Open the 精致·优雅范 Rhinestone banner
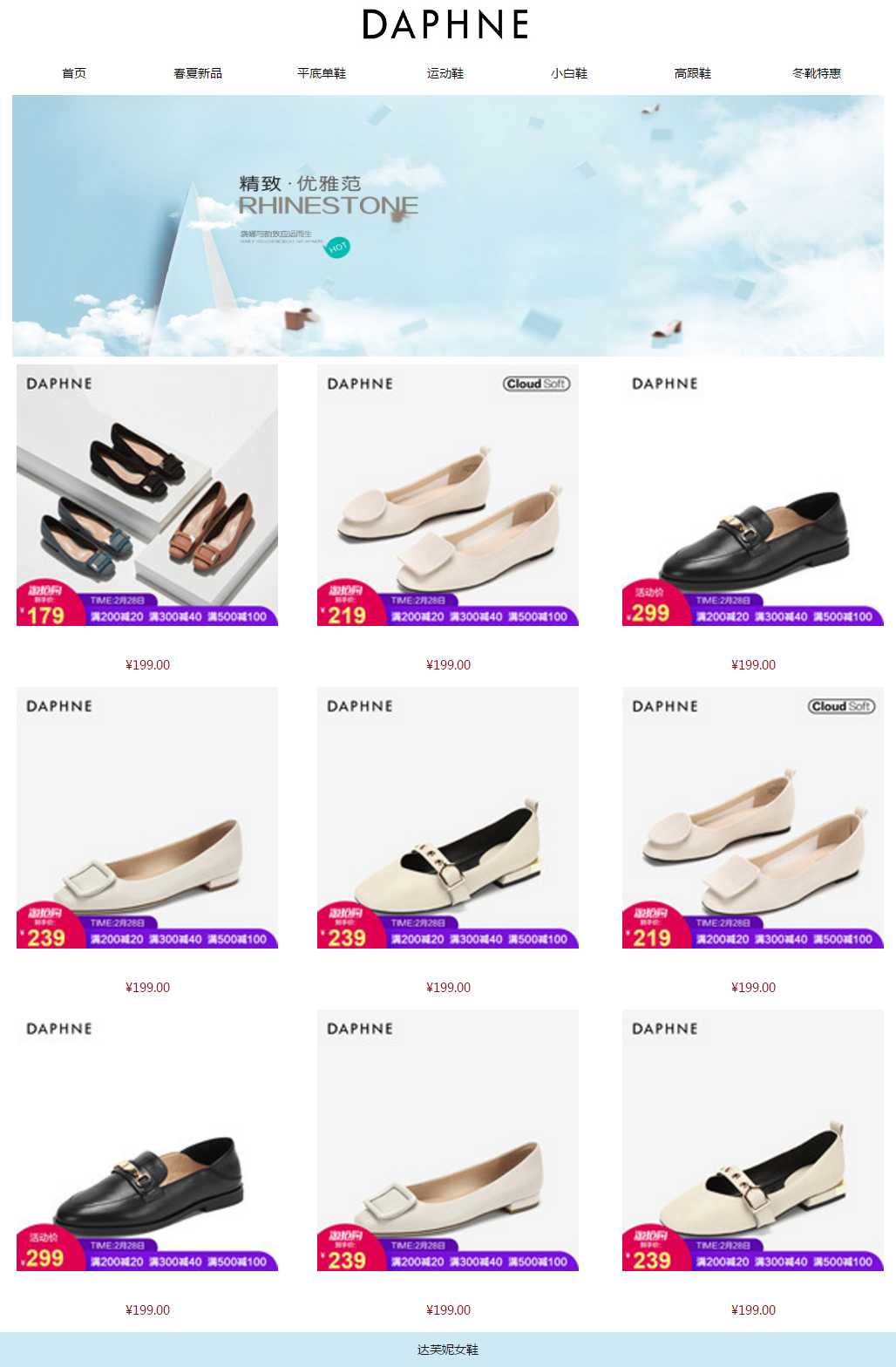896x1367 pixels. [448, 225]
